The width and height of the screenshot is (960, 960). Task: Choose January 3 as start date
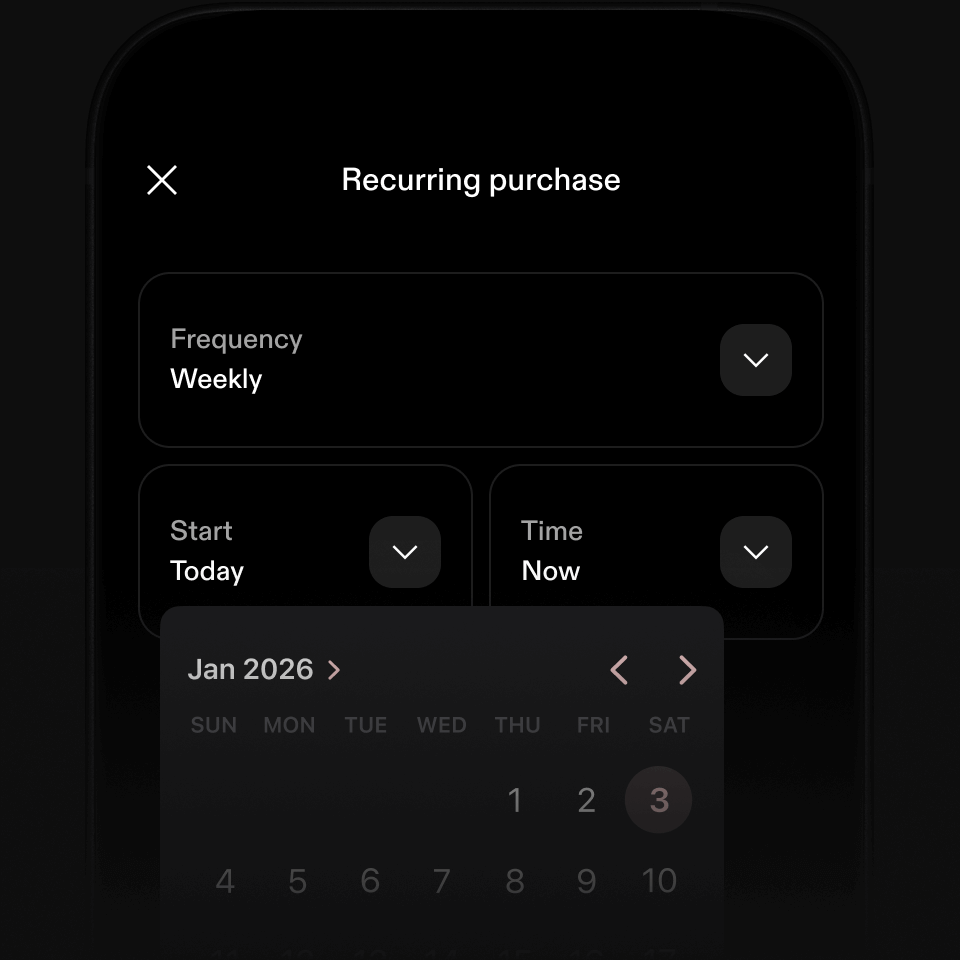pos(658,800)
